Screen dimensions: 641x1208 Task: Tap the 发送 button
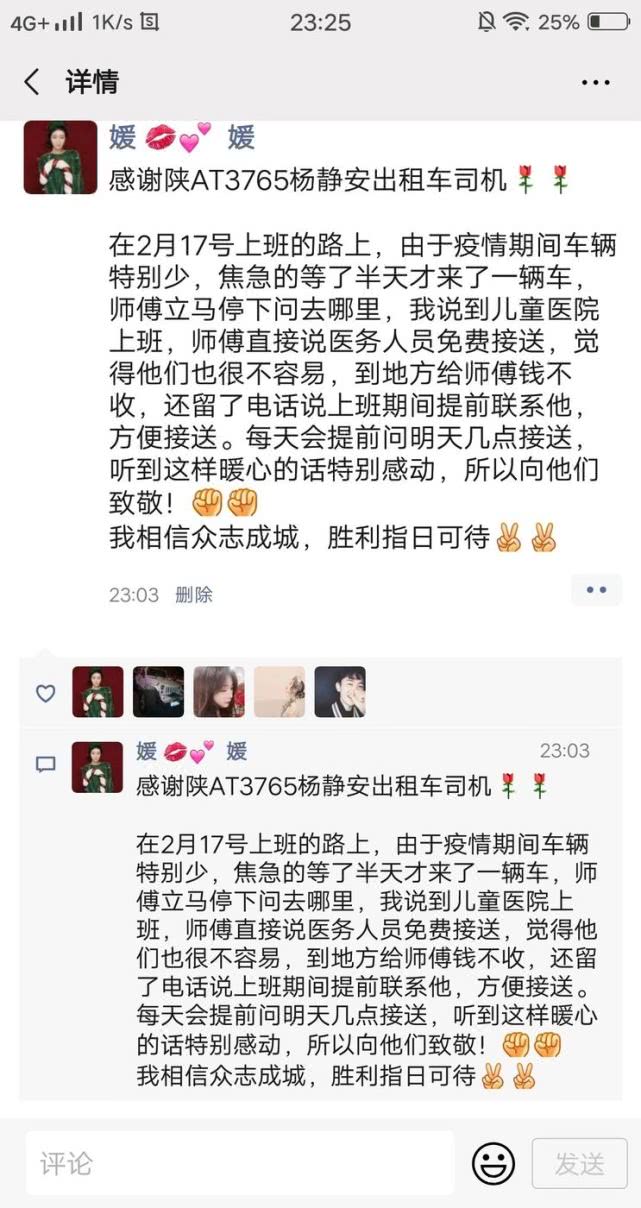coord(580,1163)
